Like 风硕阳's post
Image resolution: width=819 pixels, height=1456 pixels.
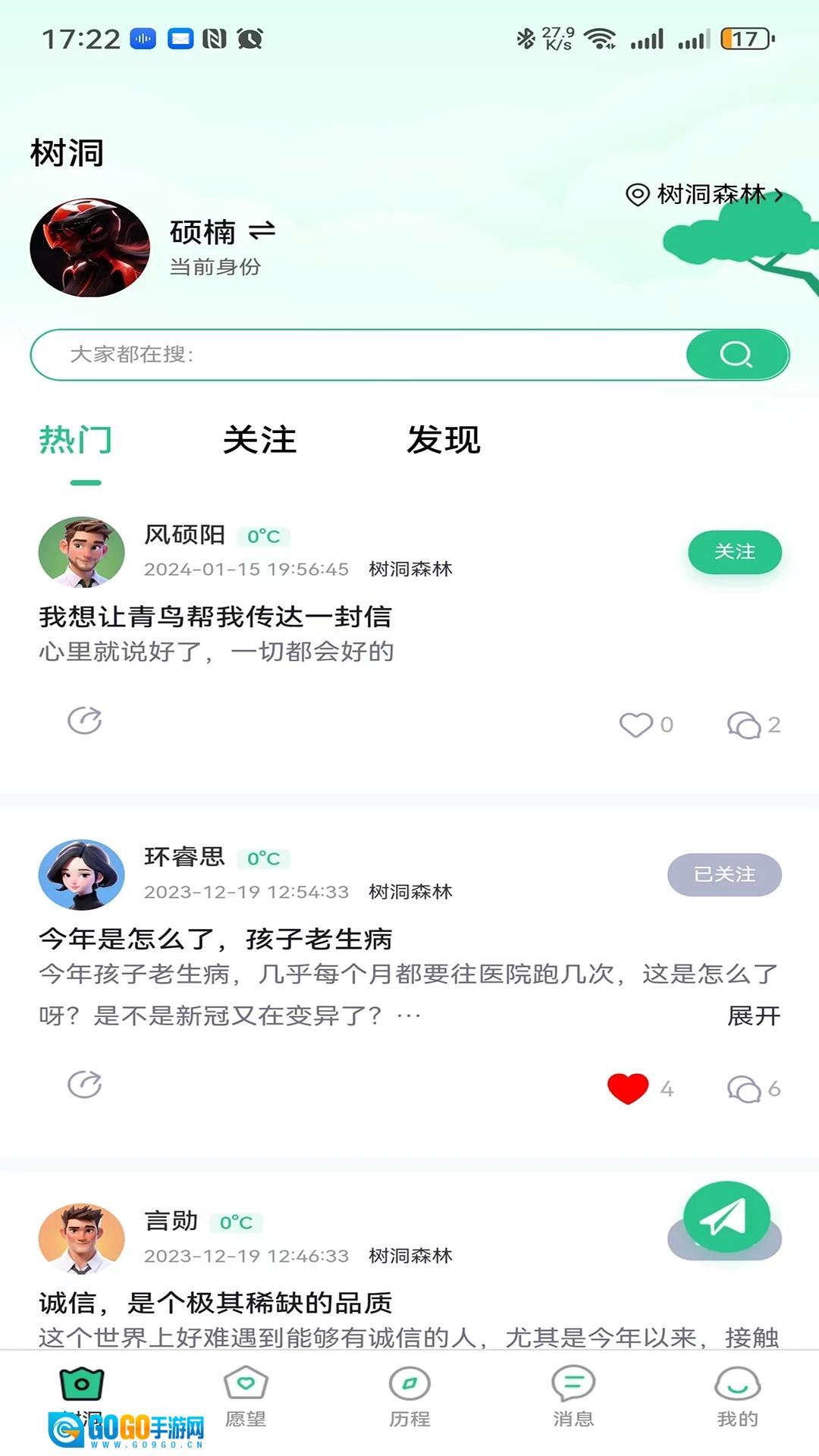[x=636, y=724]
